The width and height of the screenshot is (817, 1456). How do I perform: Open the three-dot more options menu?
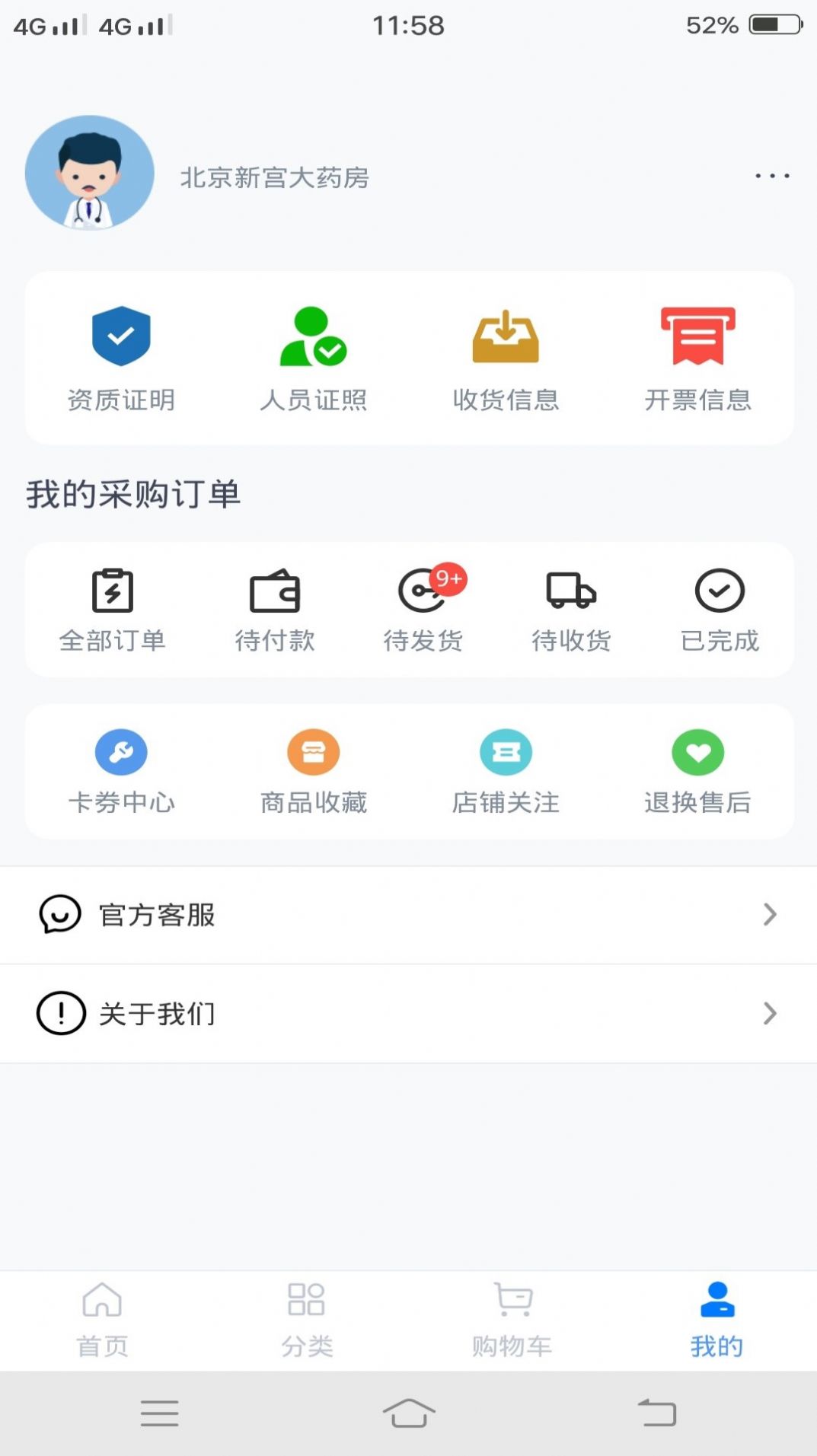click(771, 174)
